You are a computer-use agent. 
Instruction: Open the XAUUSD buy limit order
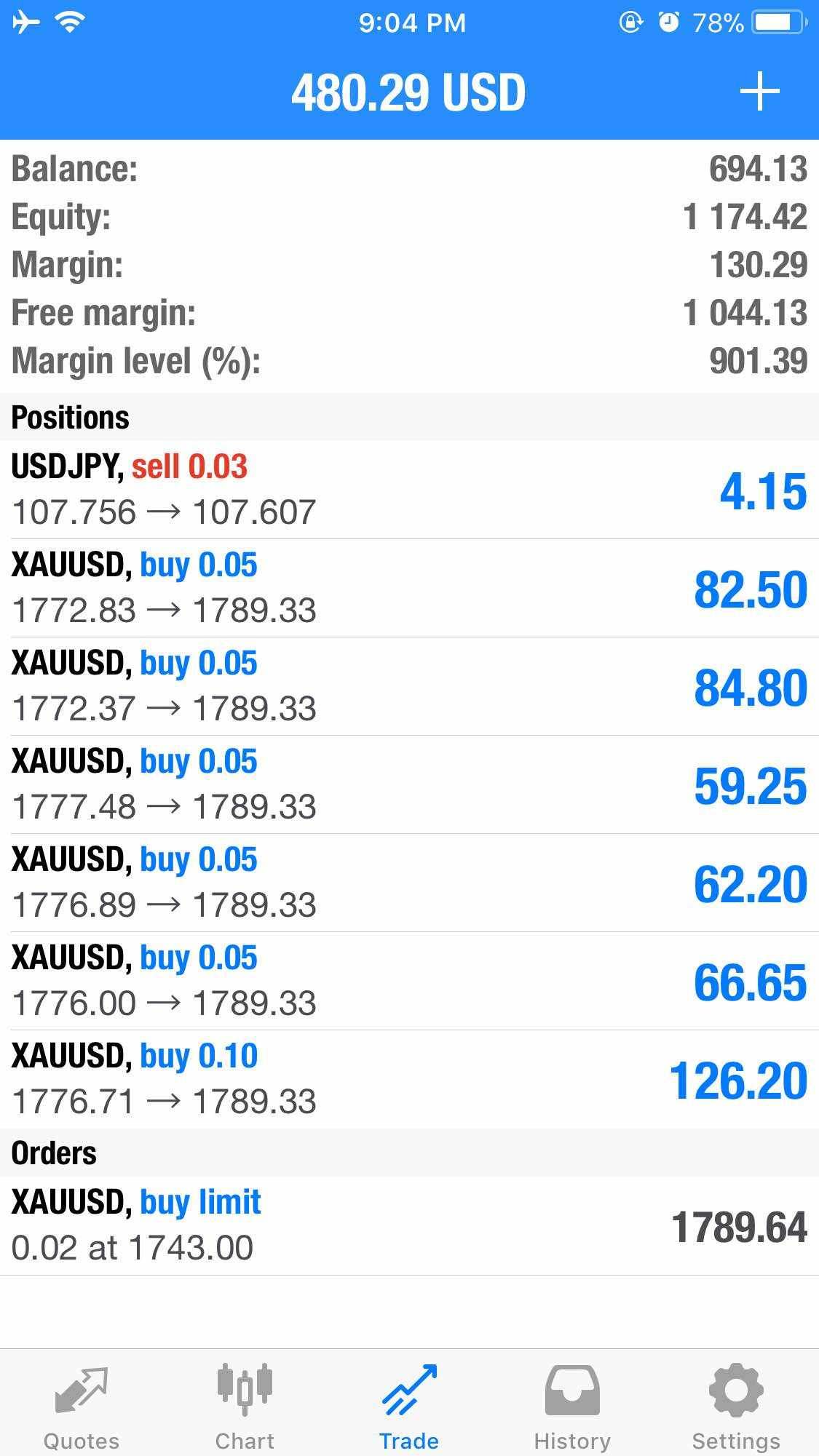[x=409, y=1225]
